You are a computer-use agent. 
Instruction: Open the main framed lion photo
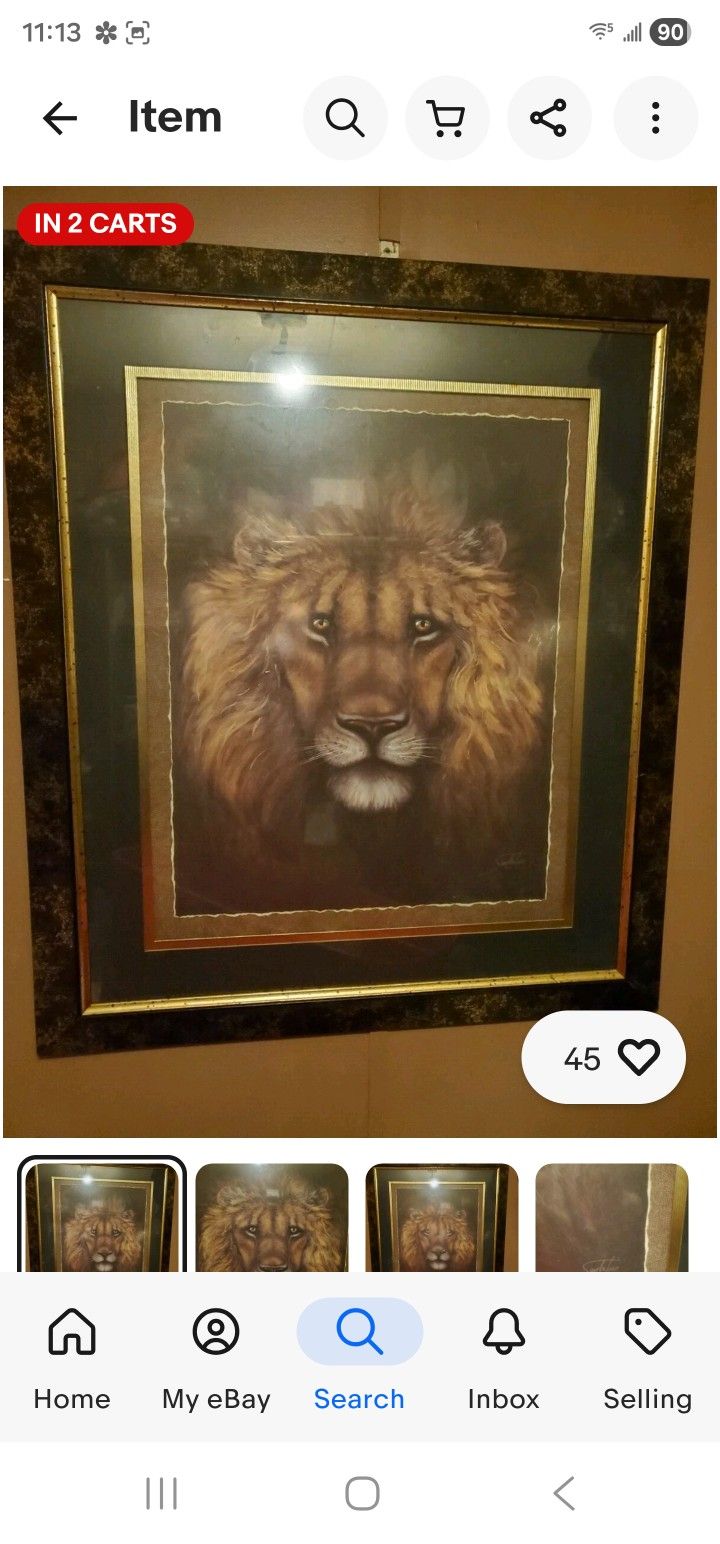coord(360,661)
